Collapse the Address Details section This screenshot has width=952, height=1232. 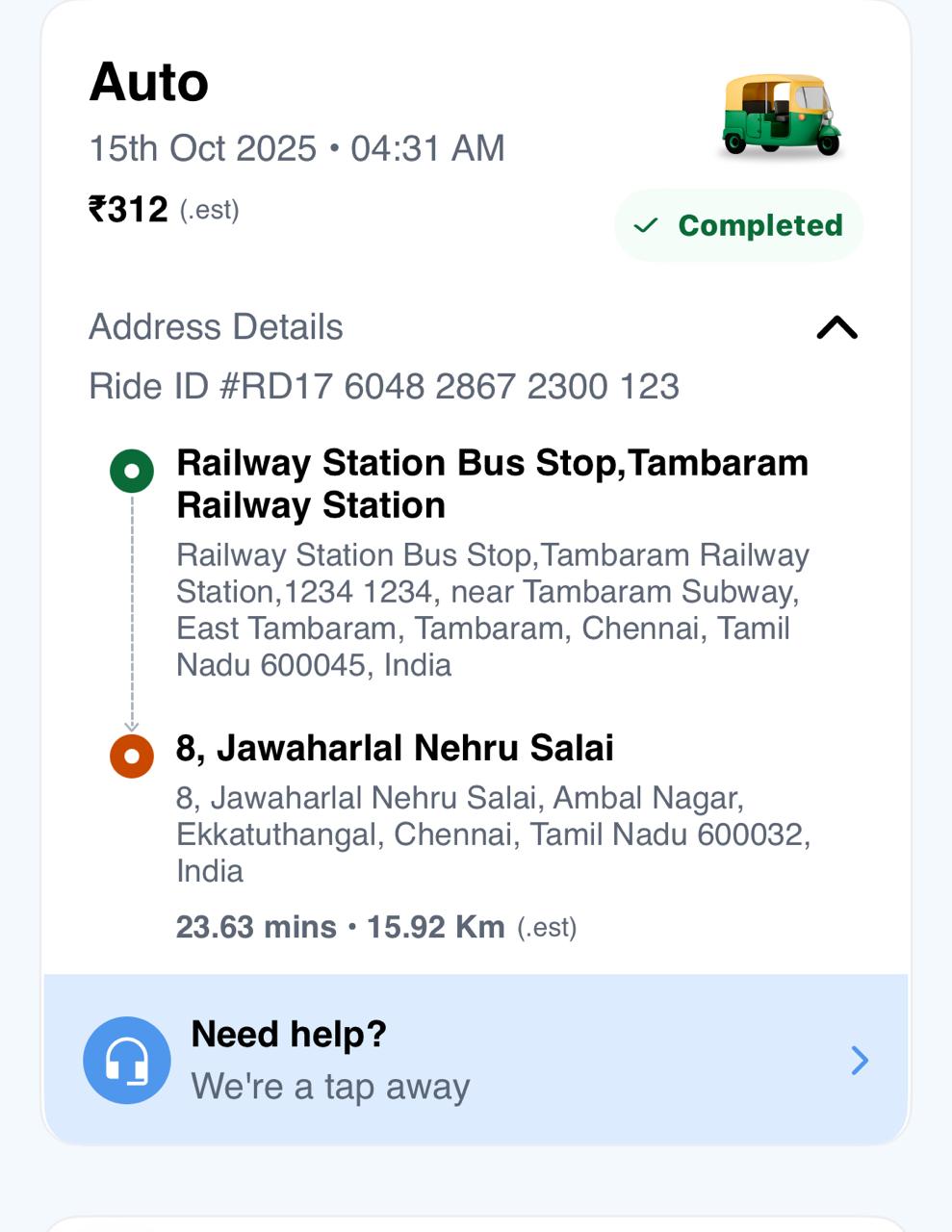(x=836, y=328)
